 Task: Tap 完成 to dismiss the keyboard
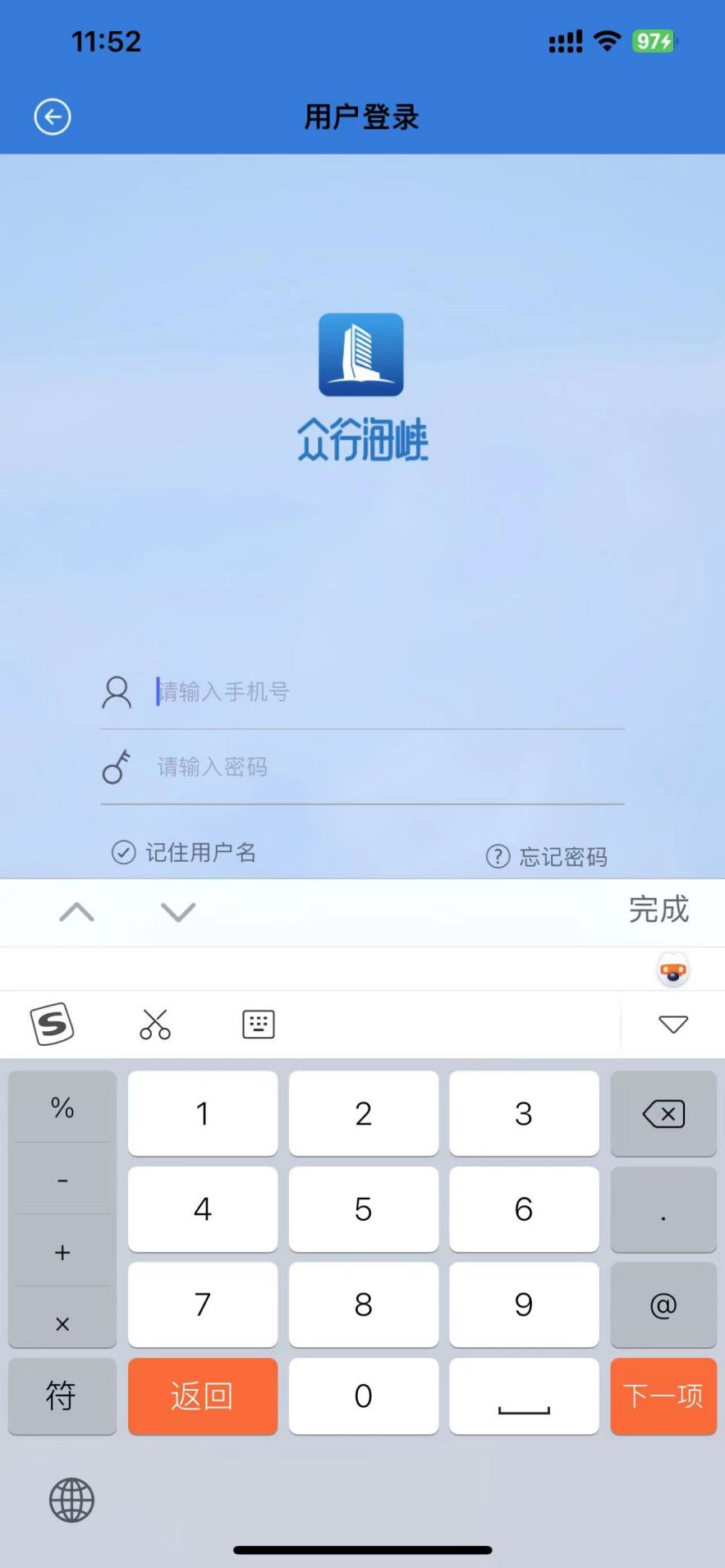tap(658, 910)
